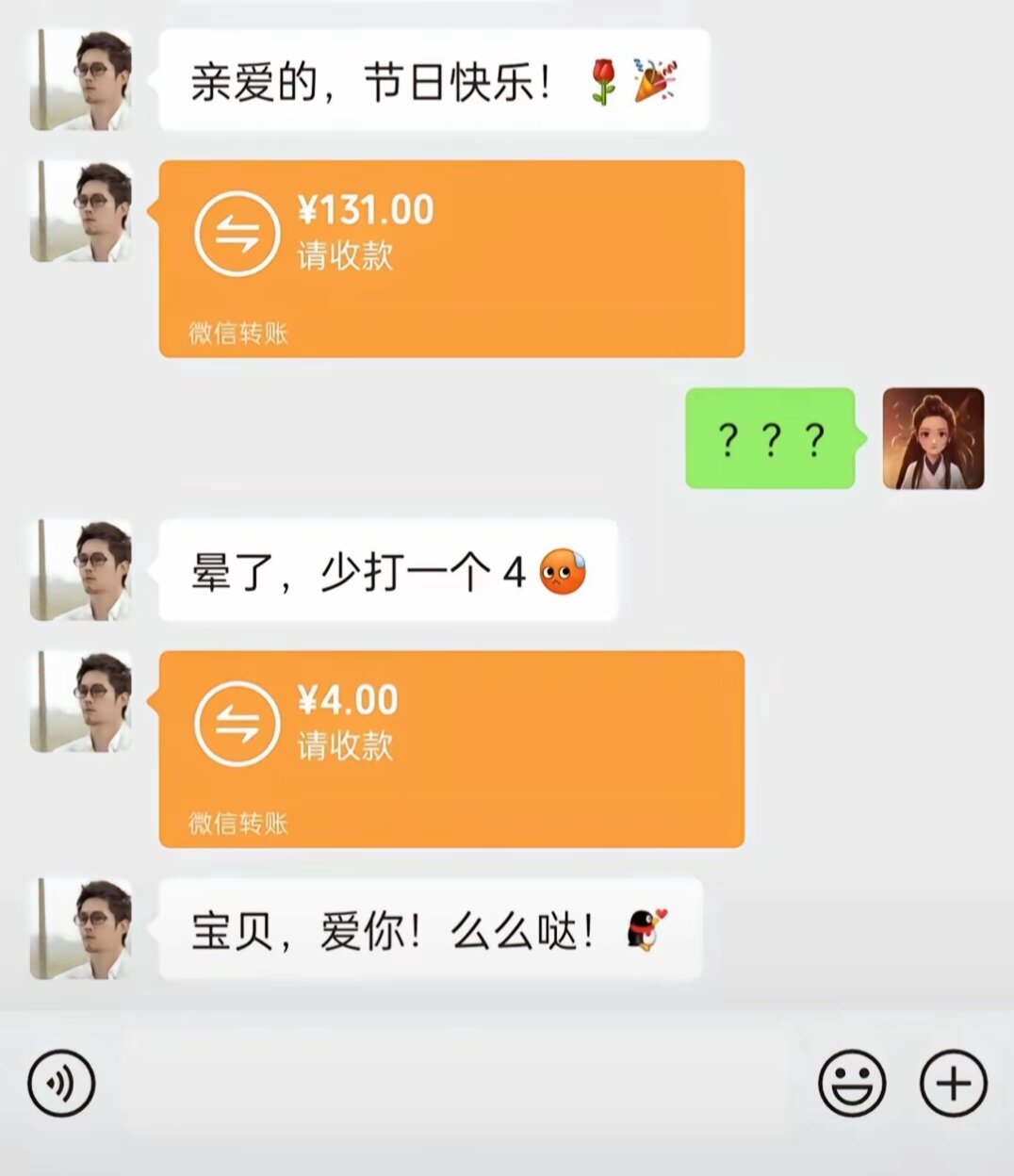Open the emoji sticker panel
Screen dimensions: 1014x1176
click(852, 1084)
